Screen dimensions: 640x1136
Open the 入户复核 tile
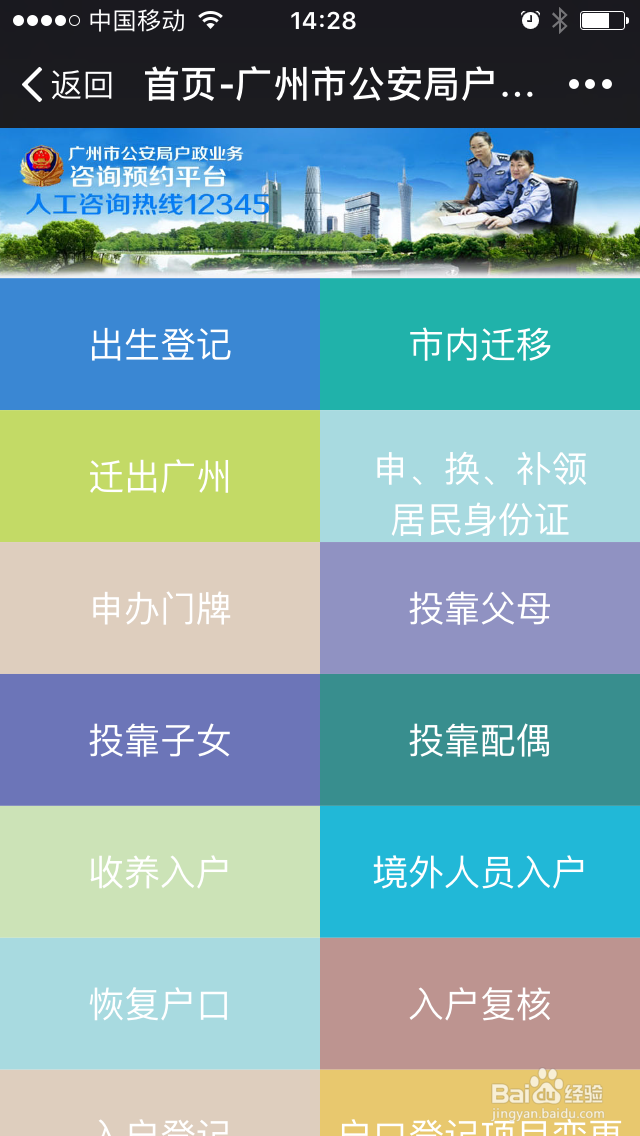(x=480, y=1004)
